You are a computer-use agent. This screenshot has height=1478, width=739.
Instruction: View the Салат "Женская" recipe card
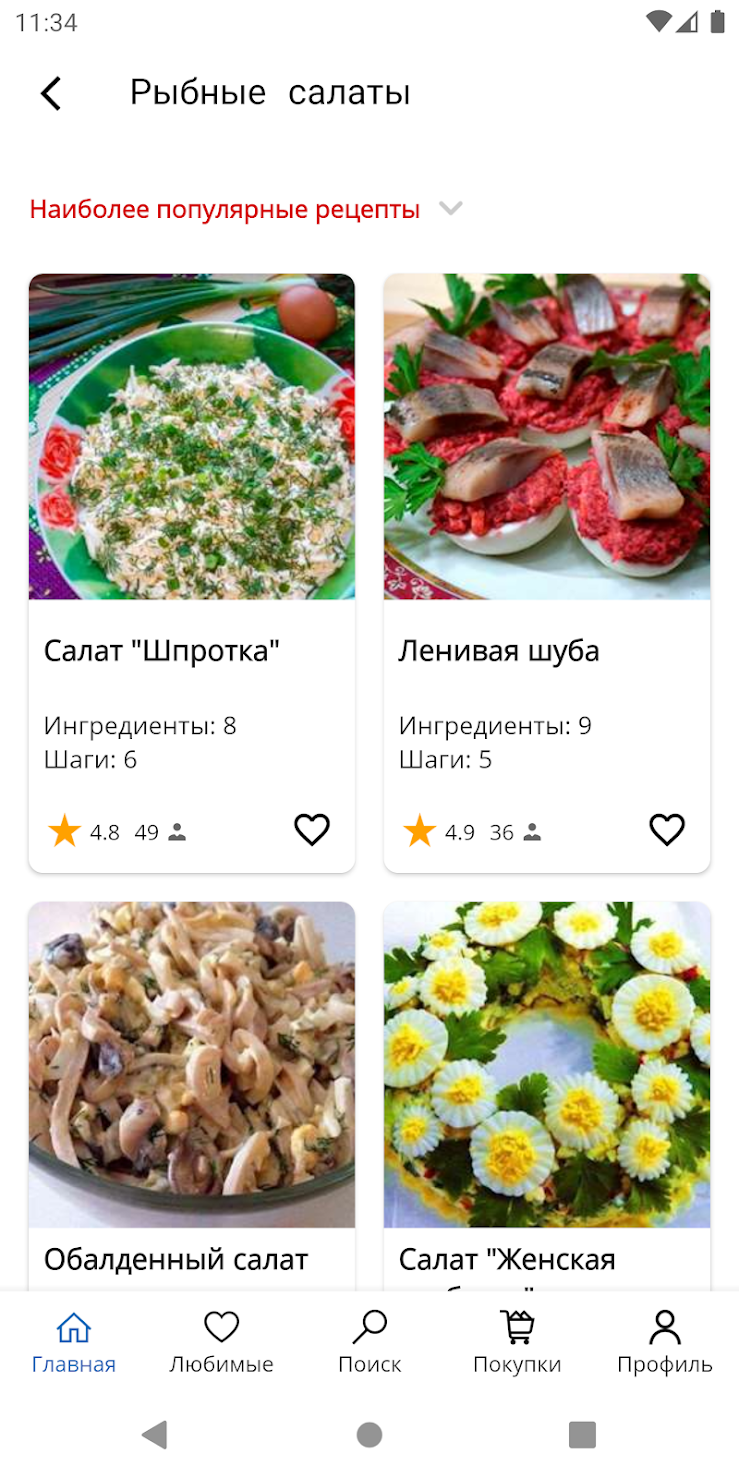pyautogui.click(x=546, y=1080)
